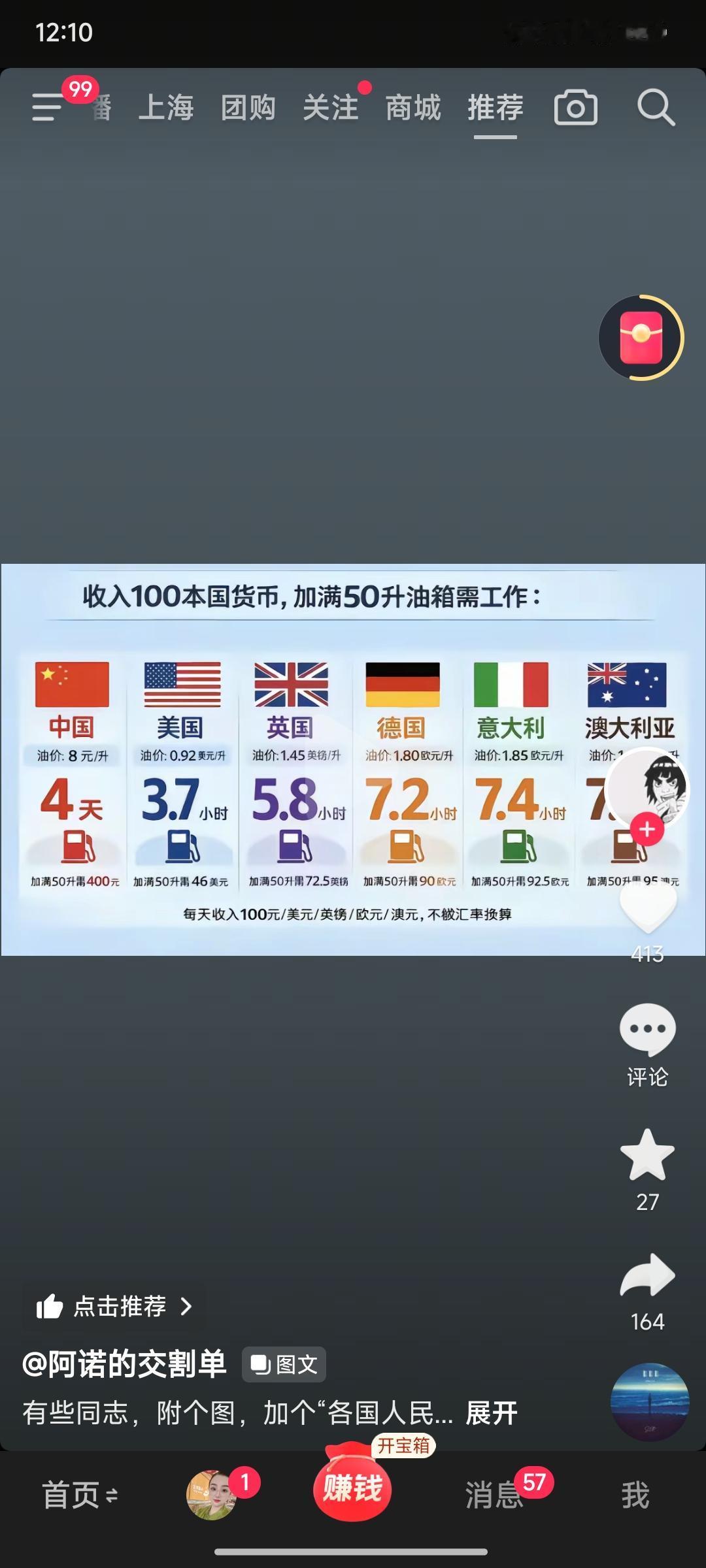The height and width of the screenshot is (1568, 706).
Task: Tap the 点击推荐 recommend button
Action: 114,1307
